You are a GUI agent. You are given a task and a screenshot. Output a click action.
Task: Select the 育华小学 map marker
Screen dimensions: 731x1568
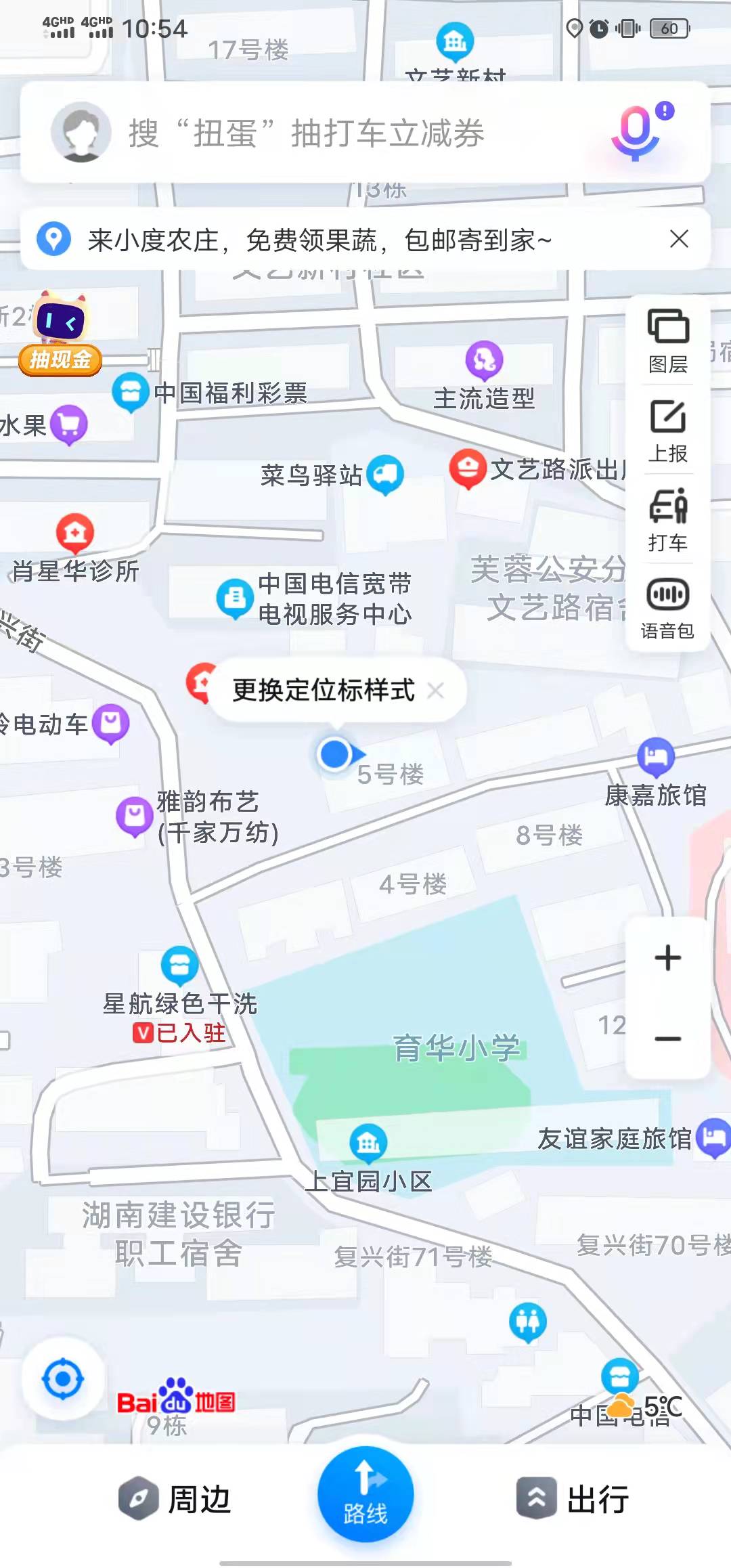click(457, 1048)
